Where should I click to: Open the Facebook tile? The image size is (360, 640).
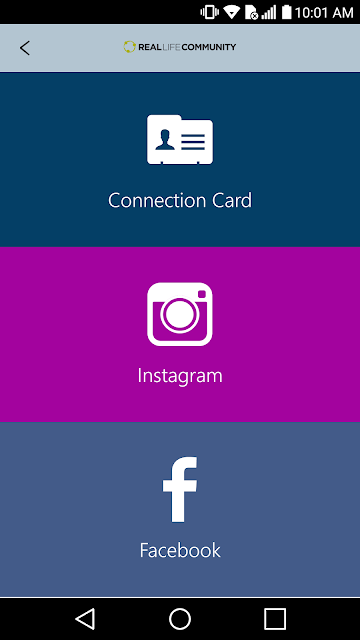[x=180, y=509]
